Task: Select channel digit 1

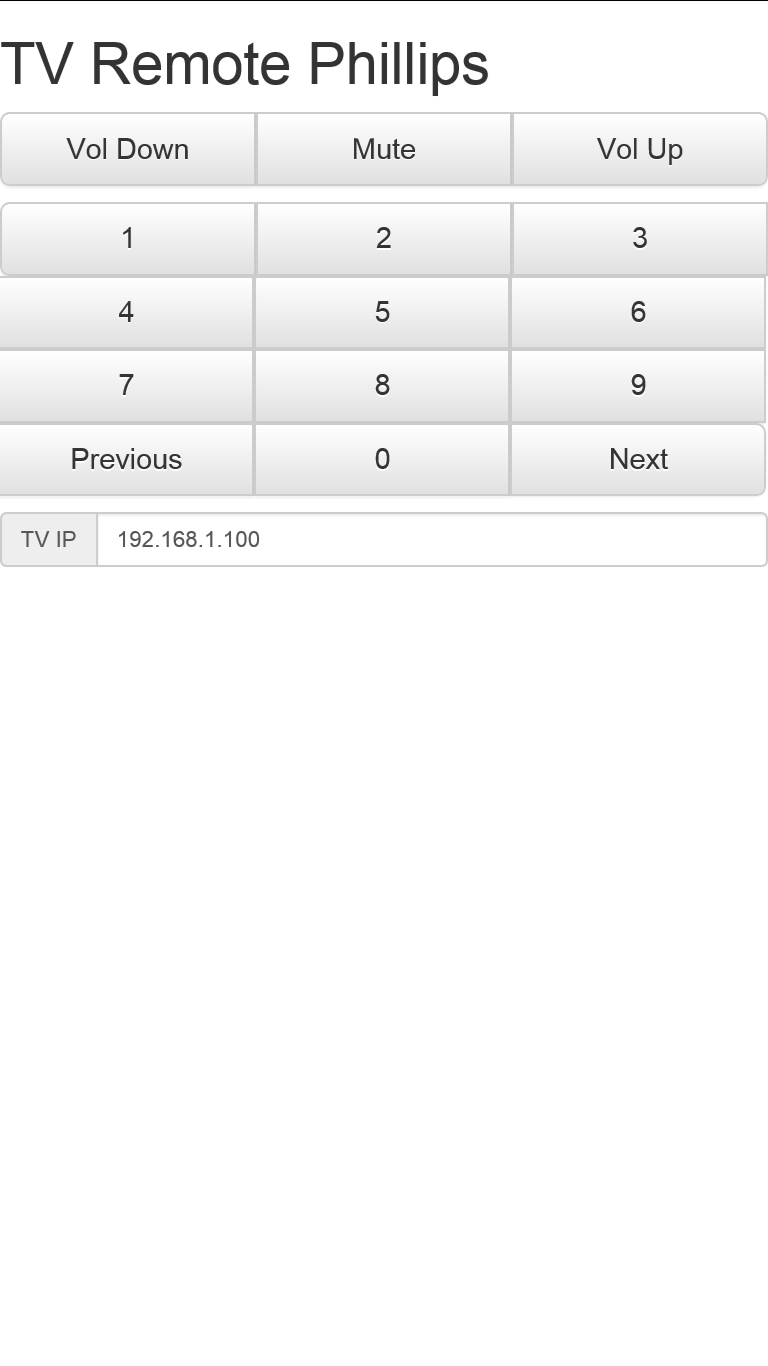Action: pos(128,238)
